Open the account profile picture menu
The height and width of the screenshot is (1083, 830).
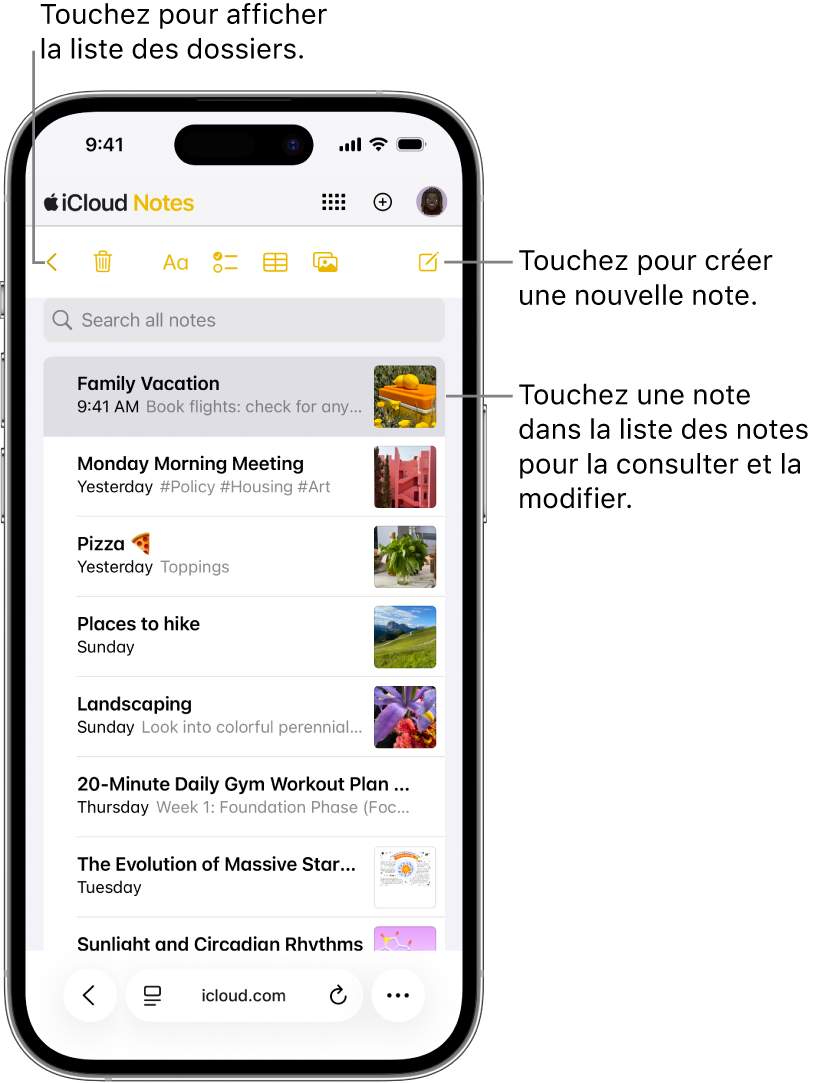(431, 202)
